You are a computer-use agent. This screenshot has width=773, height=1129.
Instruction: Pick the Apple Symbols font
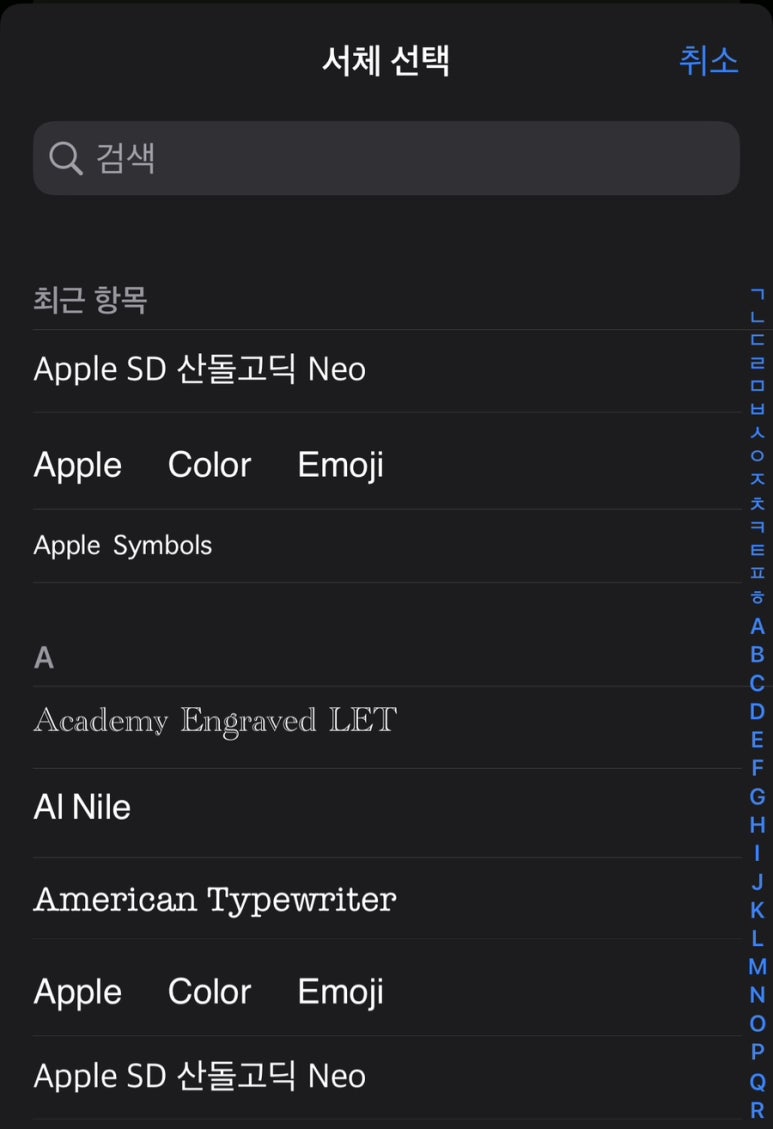(123, 546)
